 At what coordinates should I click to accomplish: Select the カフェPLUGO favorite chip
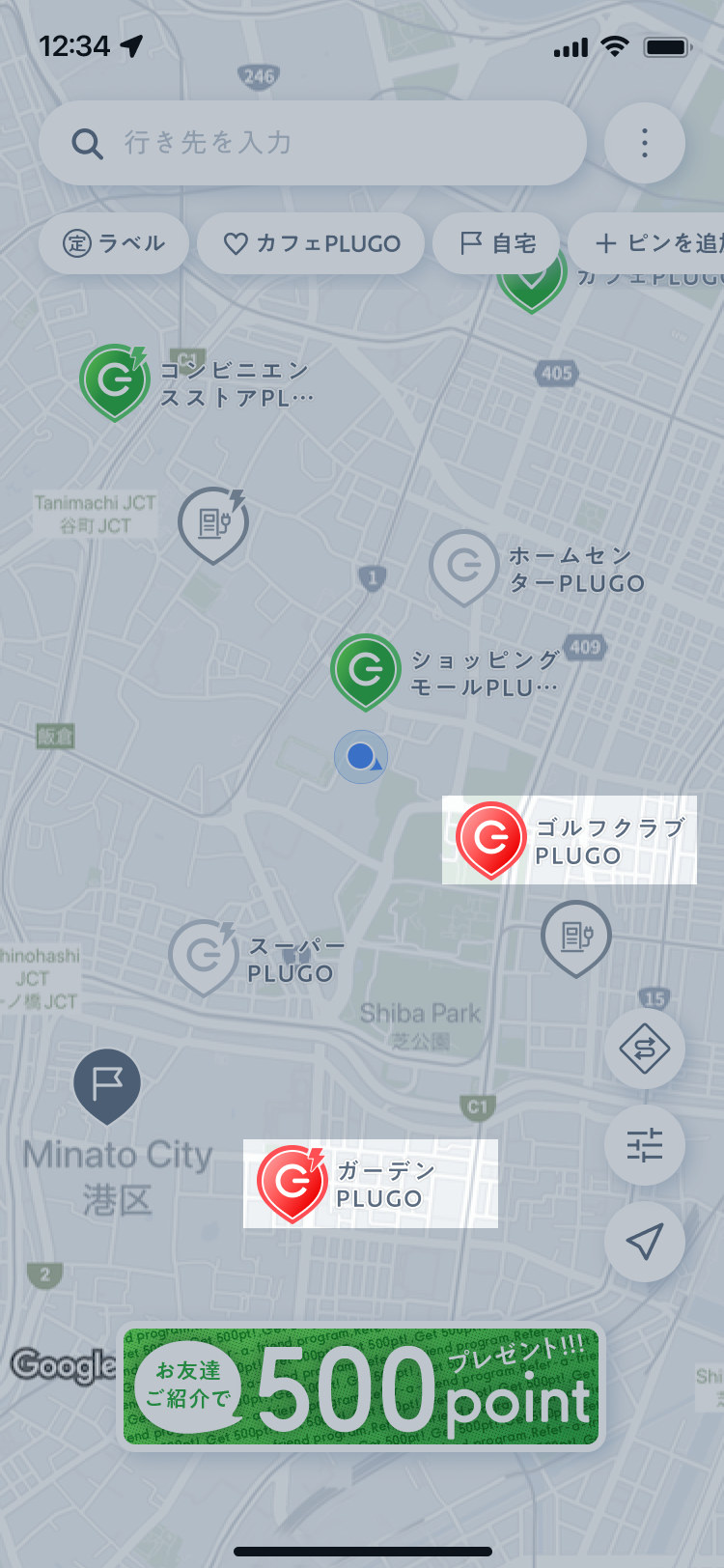click(311, 243)
